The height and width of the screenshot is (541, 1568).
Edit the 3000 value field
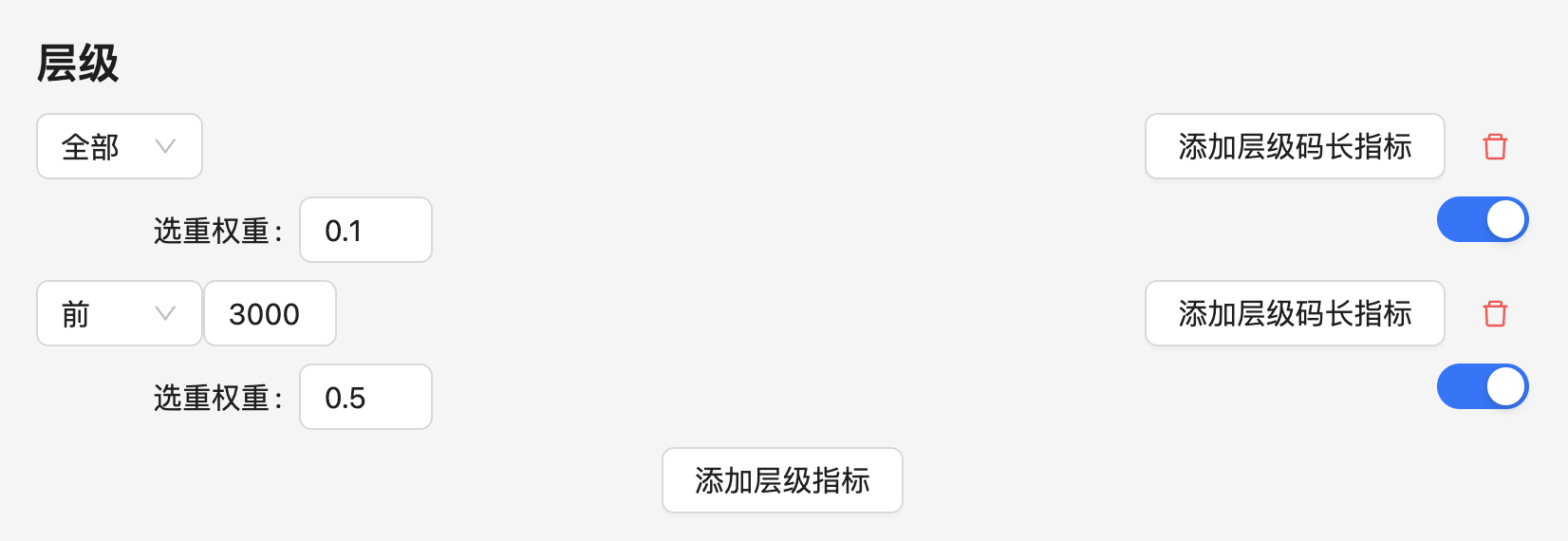270,313
